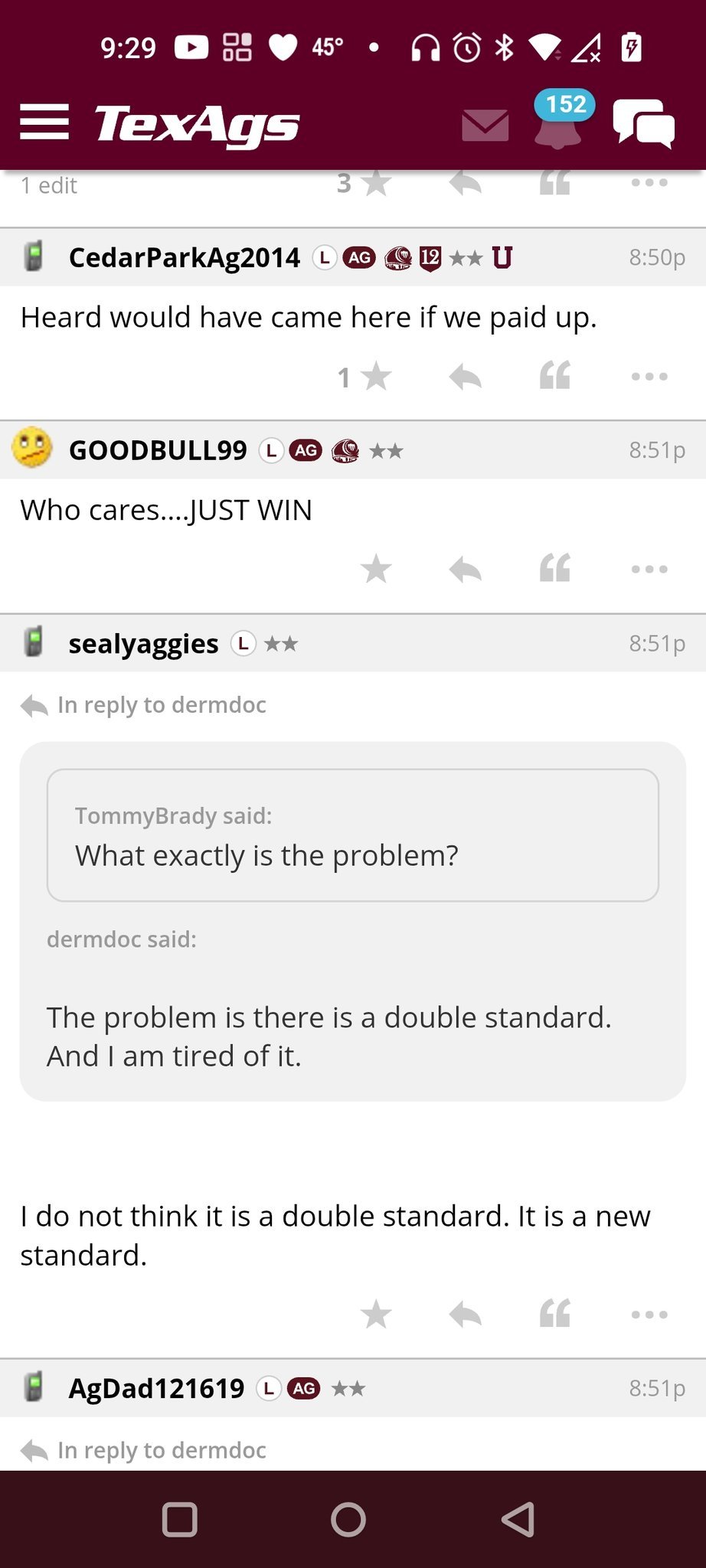Open the forums chat bubbles icon
The width and height of the screenshot is (706, 1568).
pos(643,123)
